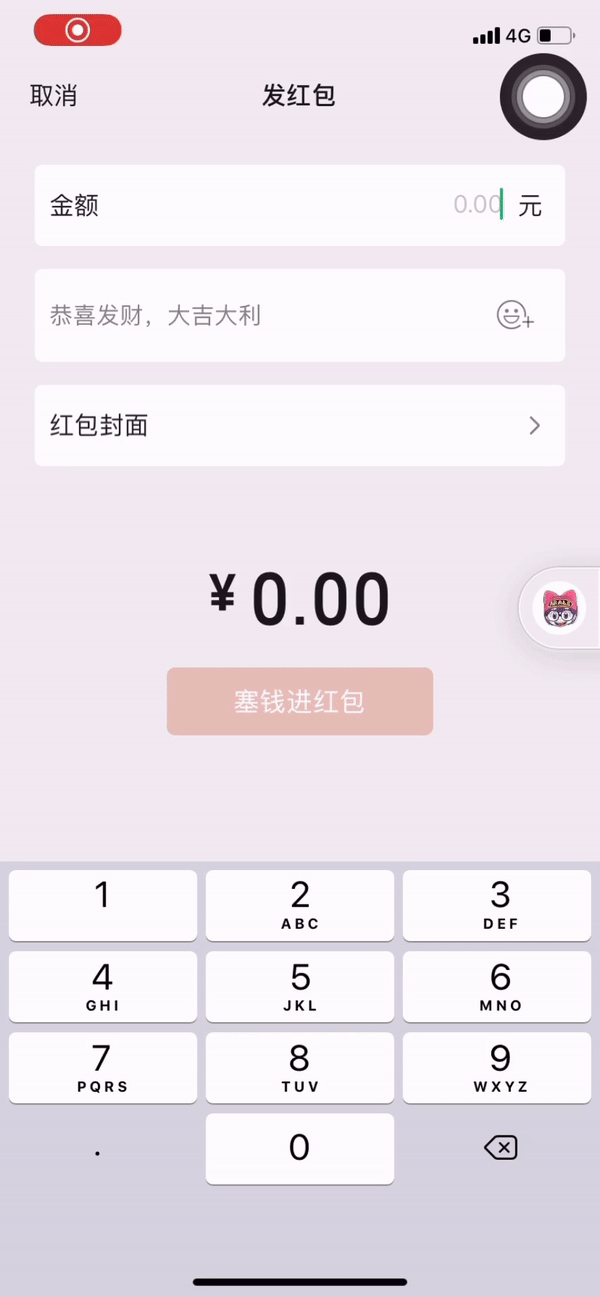This screenshot has height=1297, width=600.
Task: Open the floating cartoon avatar bubble
Action: 560,608
